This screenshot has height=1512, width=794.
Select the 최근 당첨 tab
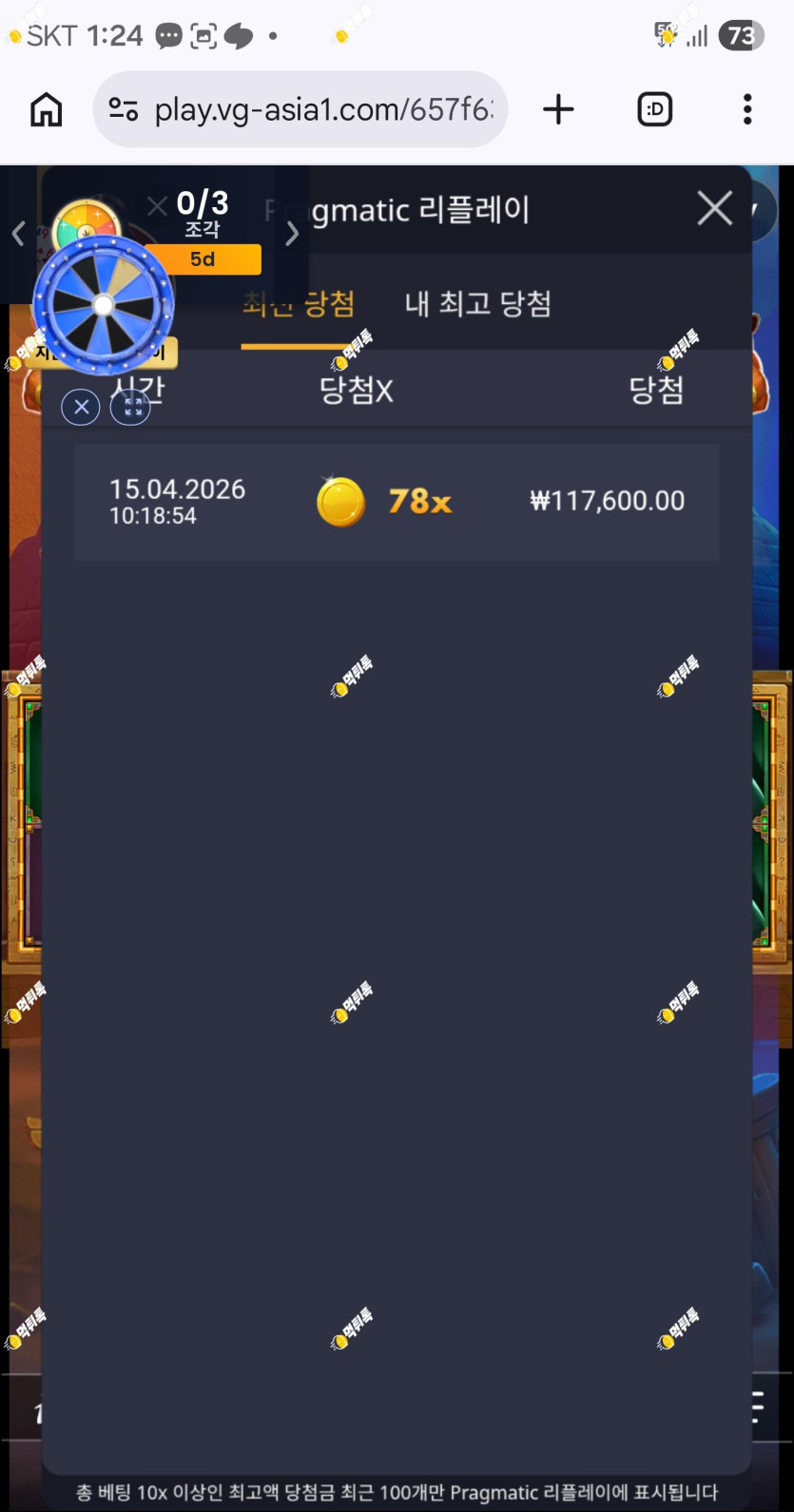(x=299, y=304)
